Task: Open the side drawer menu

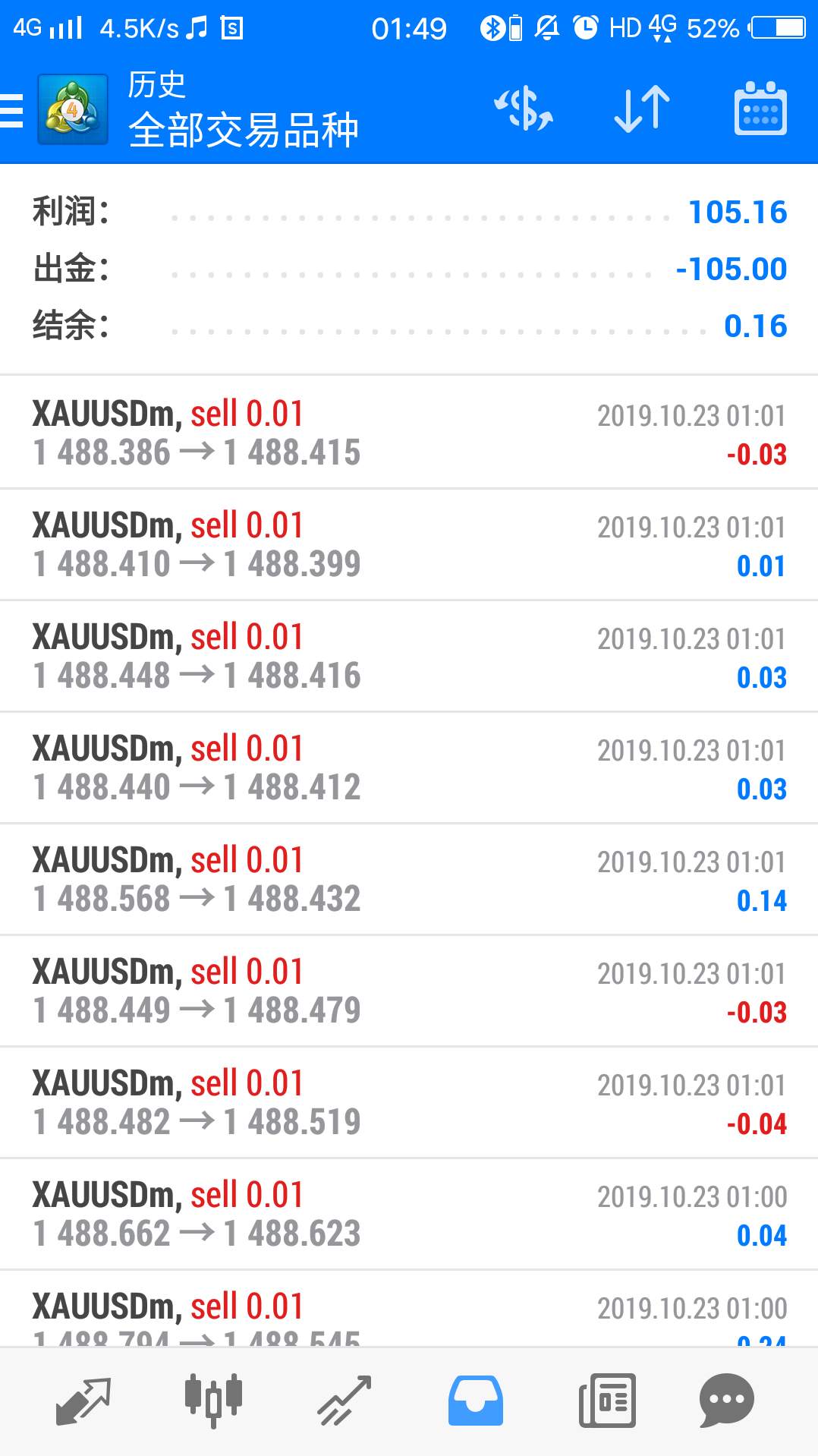Action: 12,110
